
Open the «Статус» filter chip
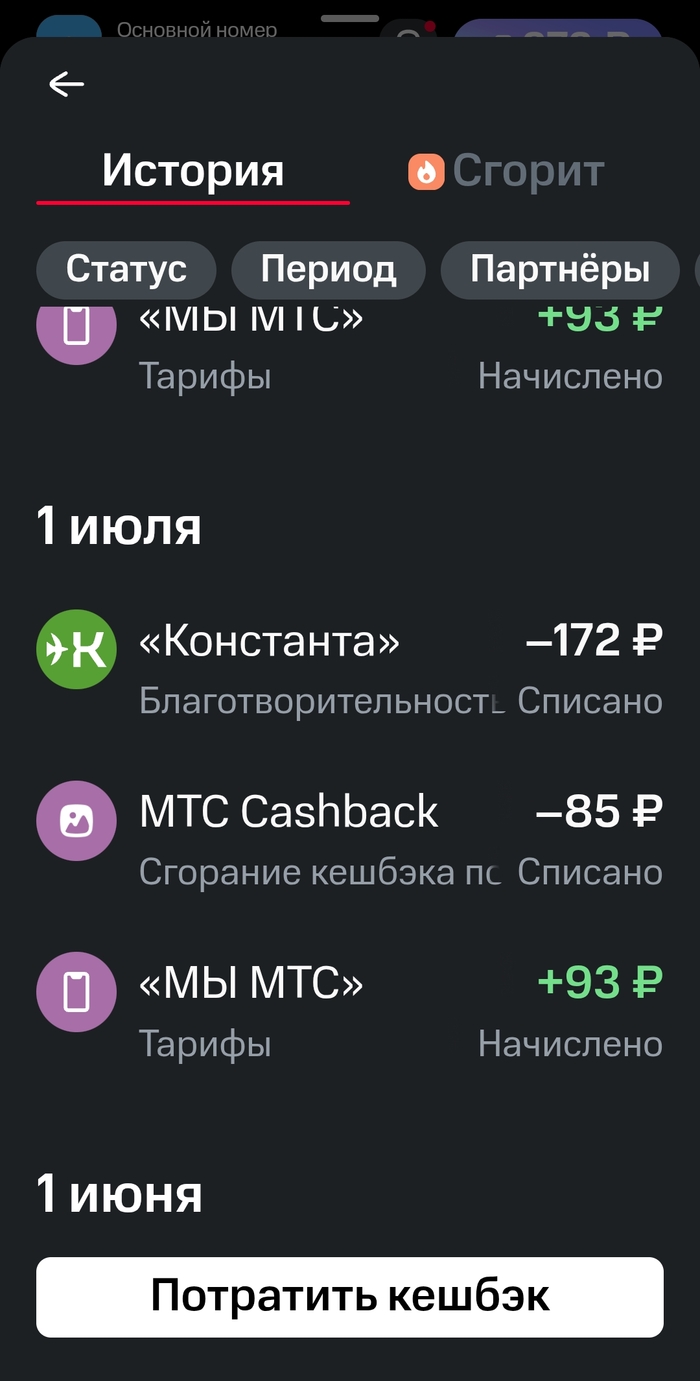coord(126,270)
